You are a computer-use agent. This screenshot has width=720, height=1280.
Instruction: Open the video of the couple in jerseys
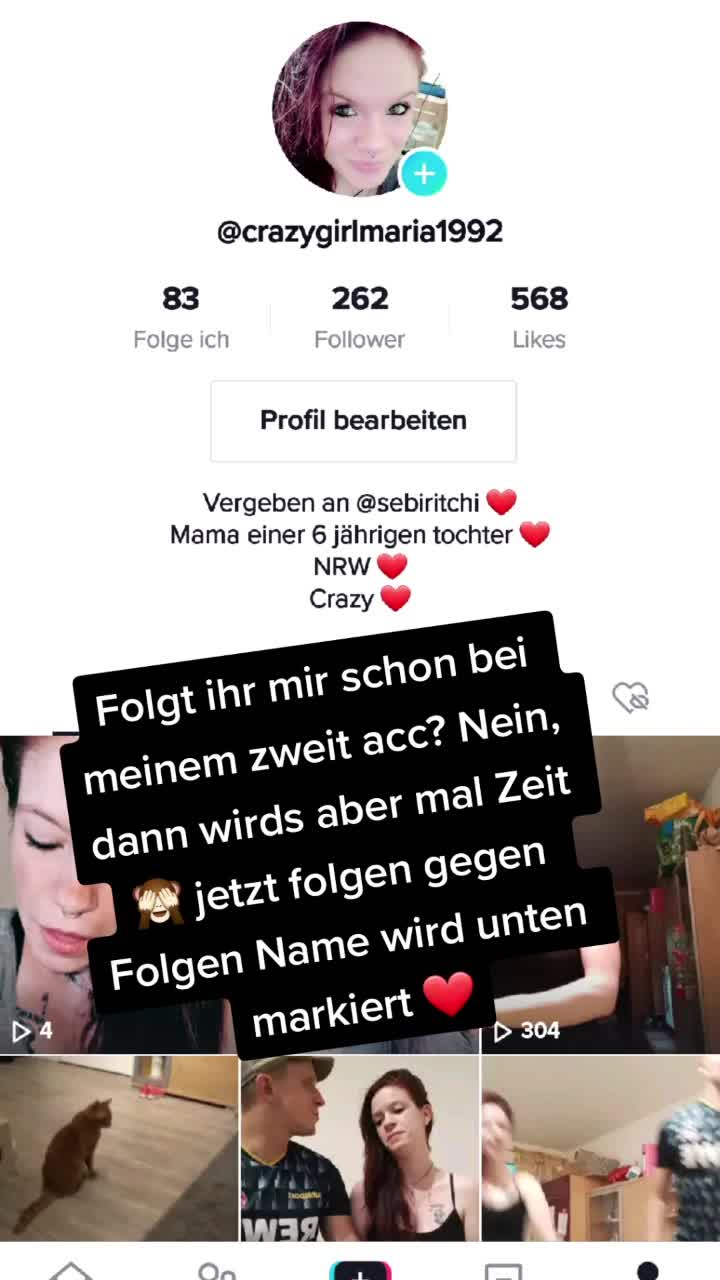click(360, 1149)
